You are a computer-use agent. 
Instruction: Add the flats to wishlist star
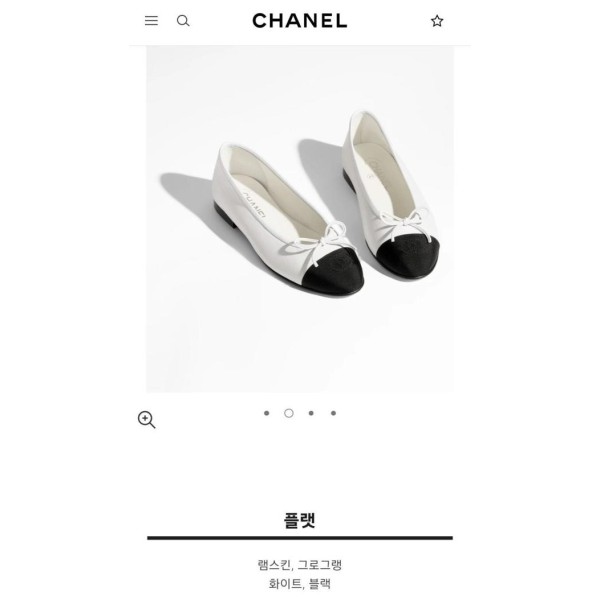coord(437,20)
